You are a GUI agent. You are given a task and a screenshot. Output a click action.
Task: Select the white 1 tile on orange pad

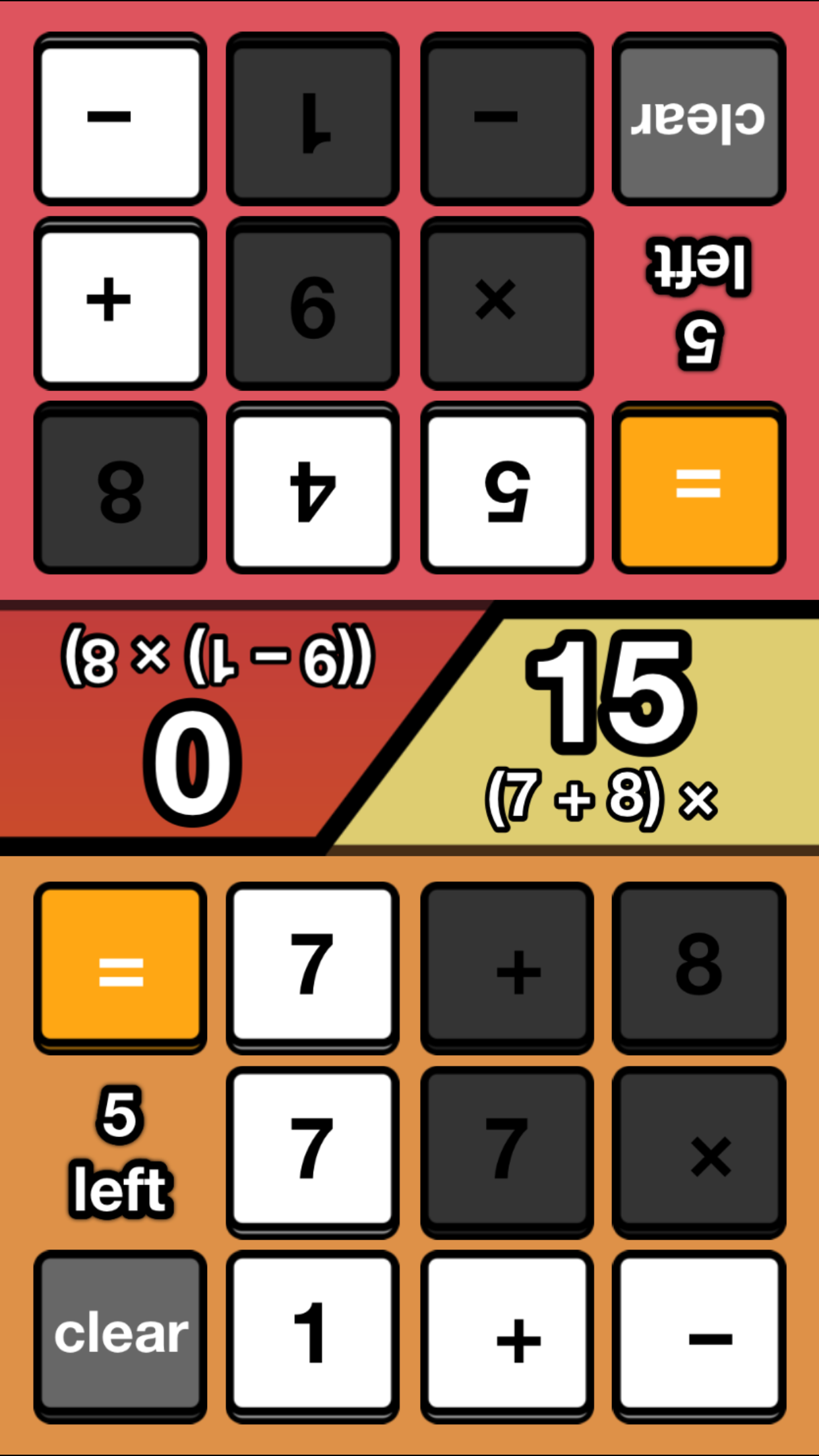click(x=313, y=1337)
